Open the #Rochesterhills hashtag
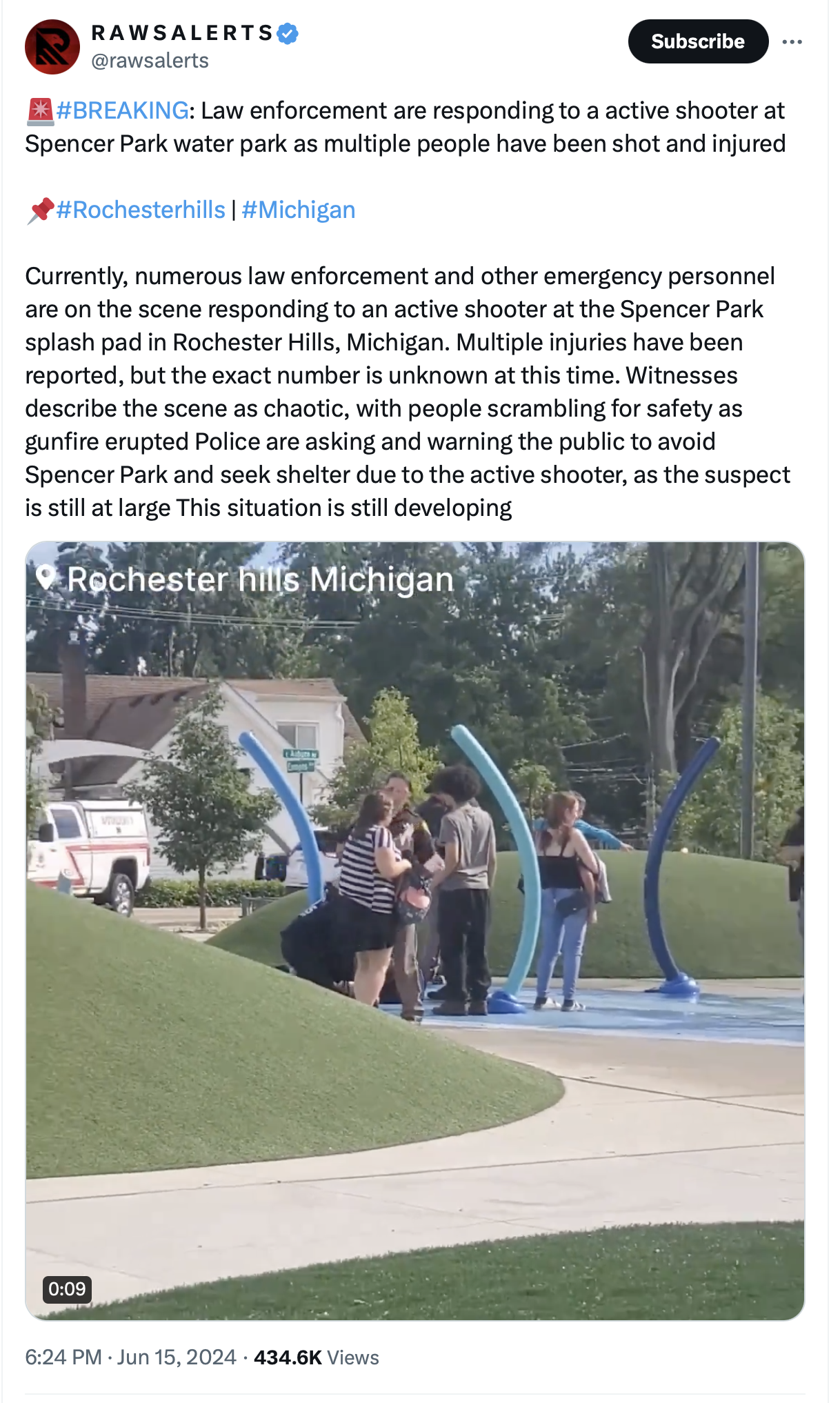The height and width of the screenshot is (1403, 840). pos(141,210)
